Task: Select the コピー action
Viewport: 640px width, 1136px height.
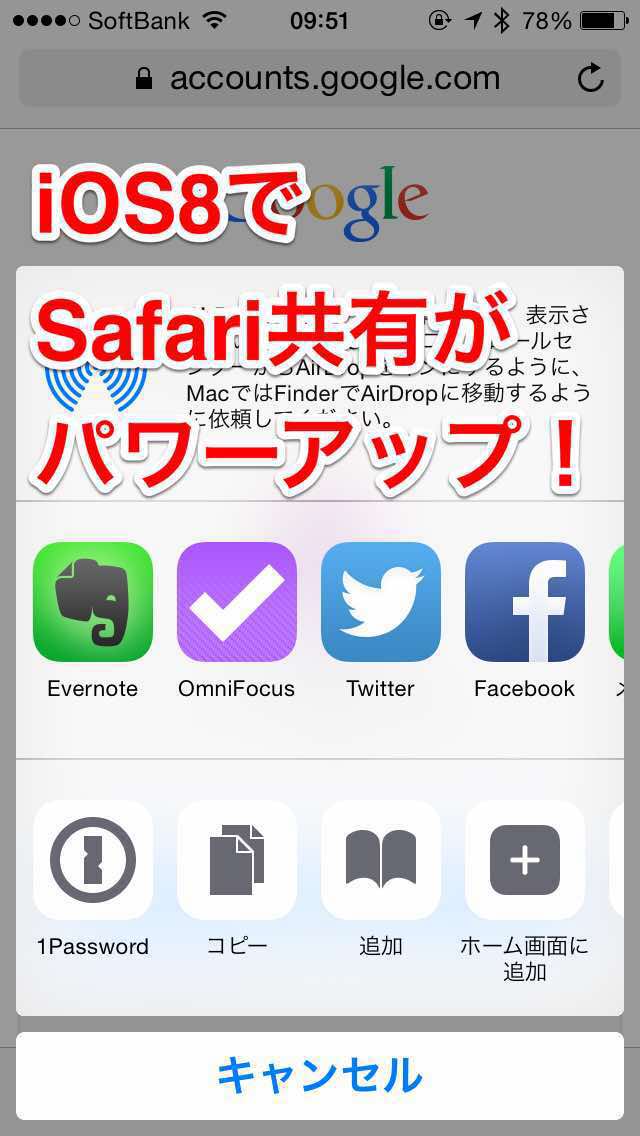Action: [x=237, y=860]
